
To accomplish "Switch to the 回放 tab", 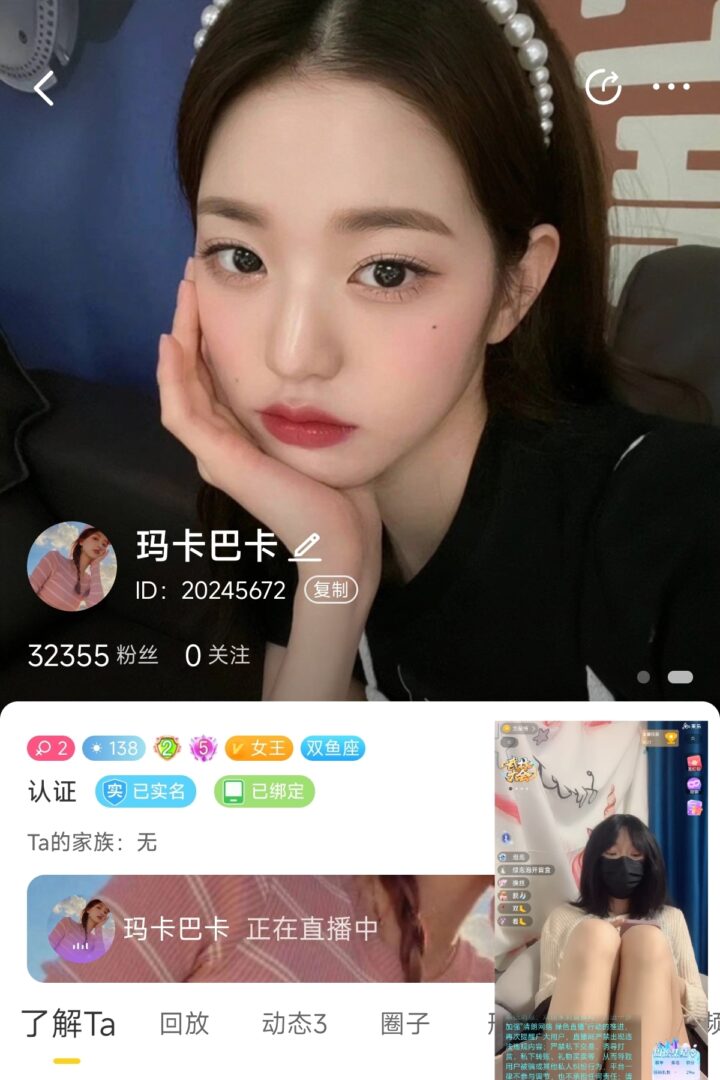I will [185, 1023].
